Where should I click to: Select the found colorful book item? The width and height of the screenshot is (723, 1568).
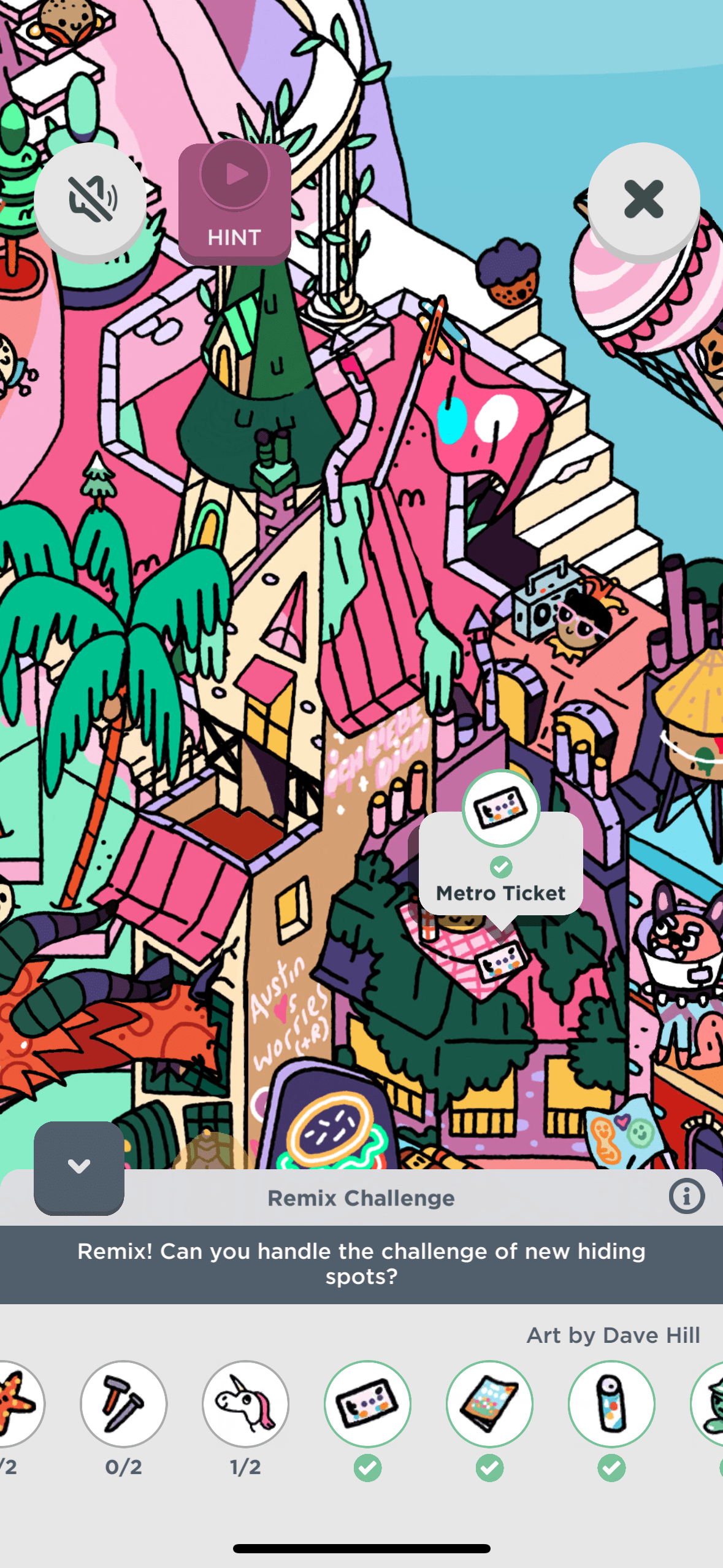[x=489, y=1404]
